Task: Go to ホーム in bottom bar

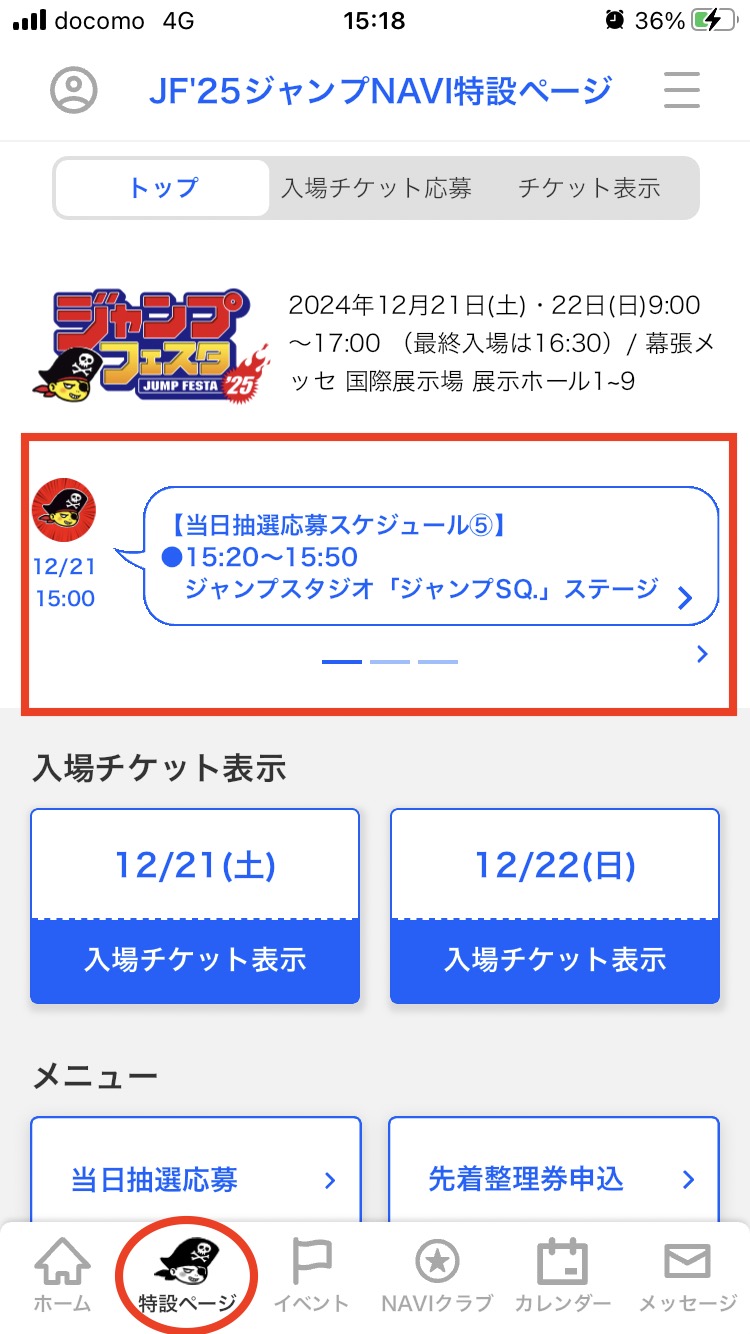Action: tap(62, 1275)
